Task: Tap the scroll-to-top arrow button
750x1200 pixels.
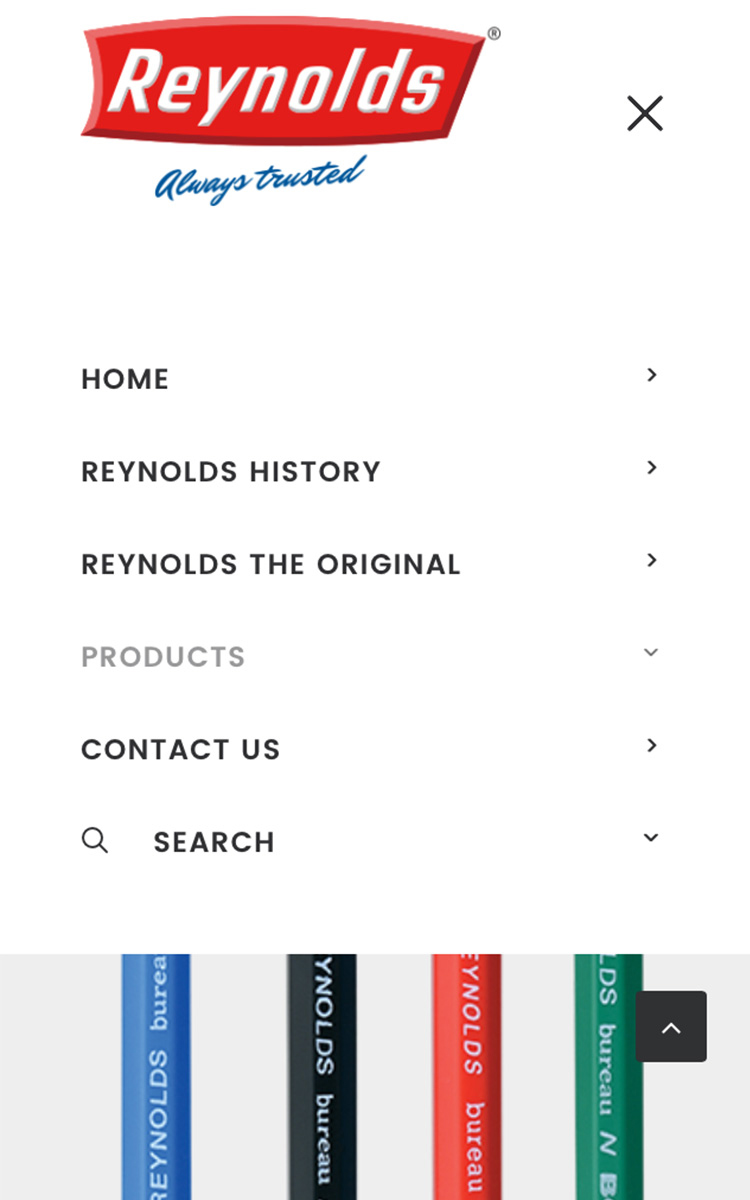Action: click(671, 1026)
